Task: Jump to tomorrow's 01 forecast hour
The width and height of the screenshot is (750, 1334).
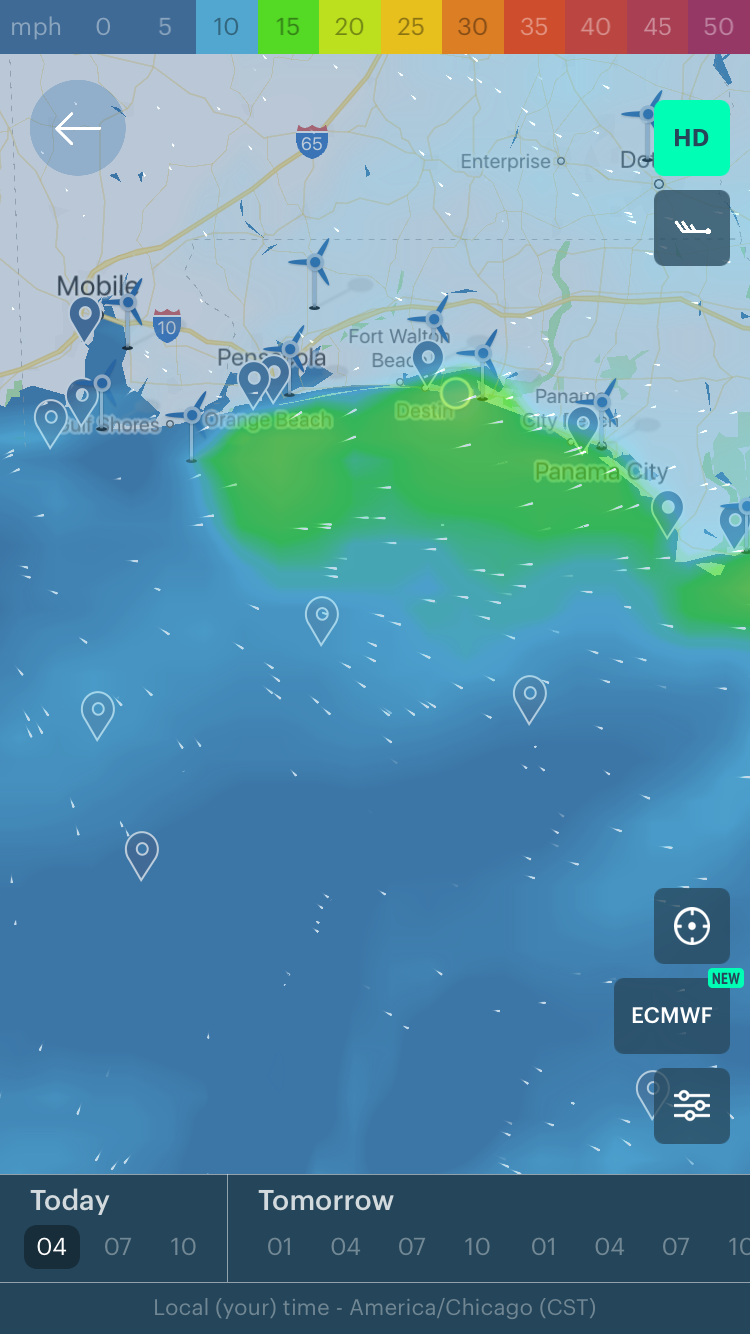Action: [x=280, y=1247]
